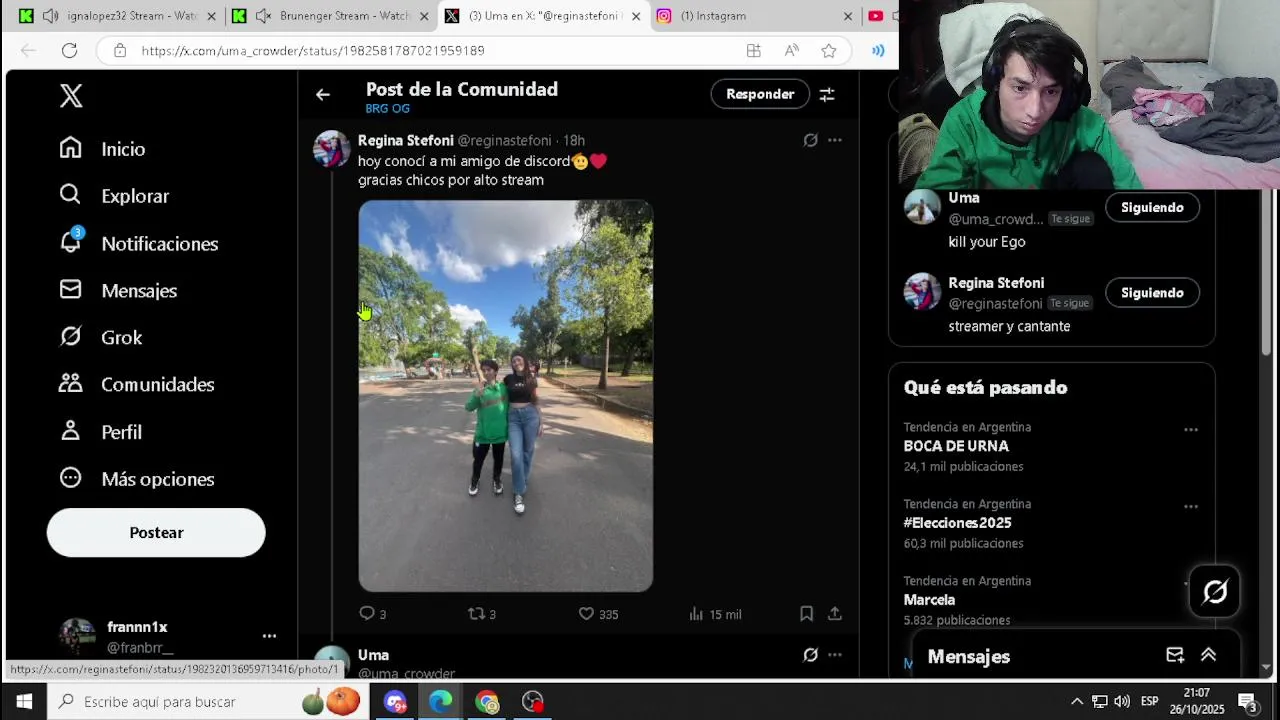Viewport: 1280px width, 720px height.
Task: Open the BOCA DE URNA trend
Action: (956, 446)
